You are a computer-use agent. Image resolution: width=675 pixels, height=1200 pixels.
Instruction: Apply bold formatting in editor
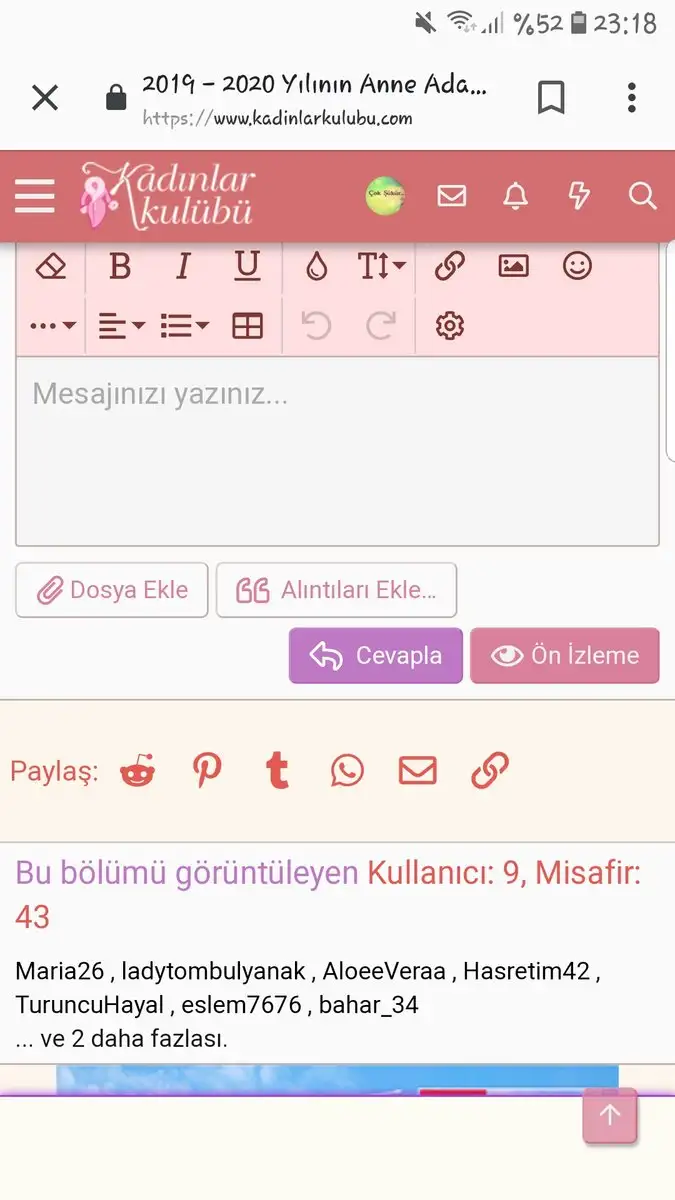pyautogui.click(x=120, y=266)
